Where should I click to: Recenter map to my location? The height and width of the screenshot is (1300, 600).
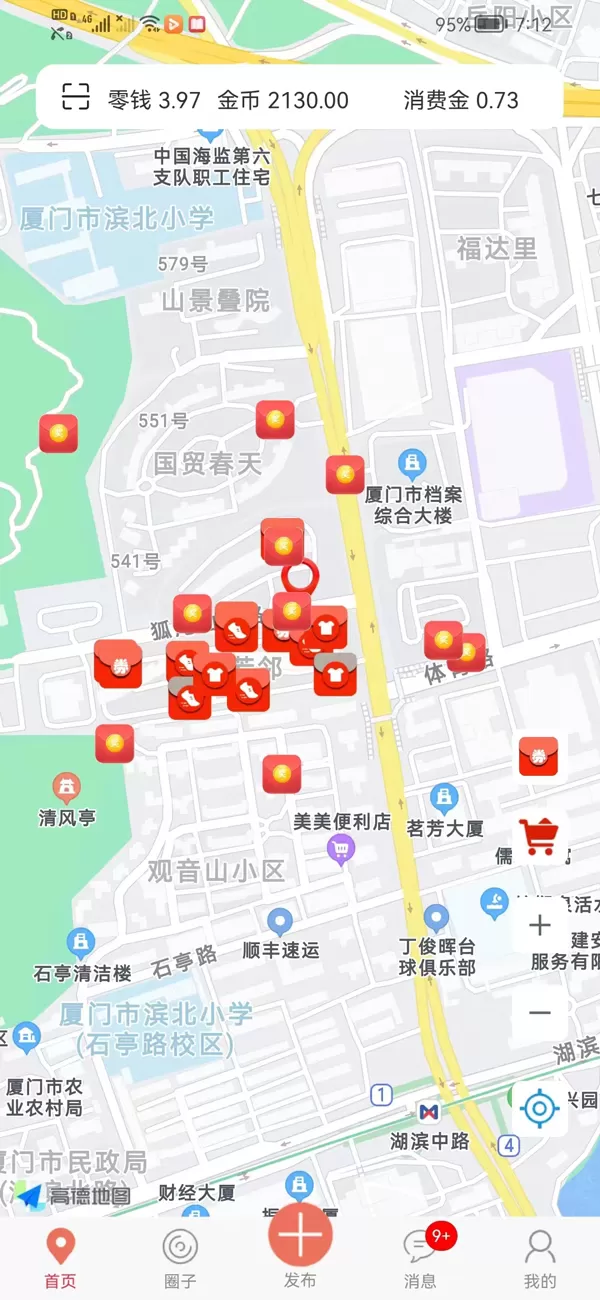540,1108
